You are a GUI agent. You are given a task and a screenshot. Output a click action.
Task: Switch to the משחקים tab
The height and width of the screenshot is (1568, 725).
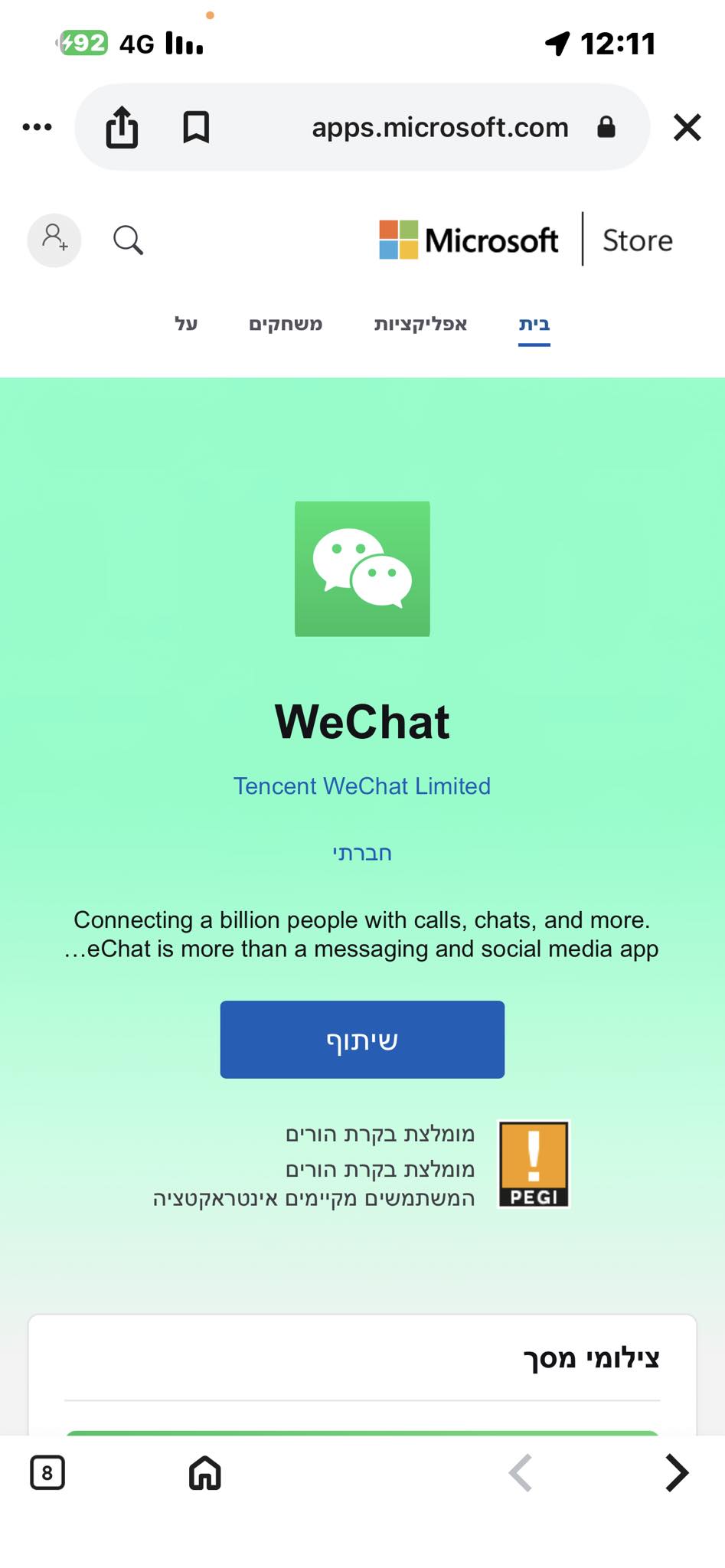[286, 324]
